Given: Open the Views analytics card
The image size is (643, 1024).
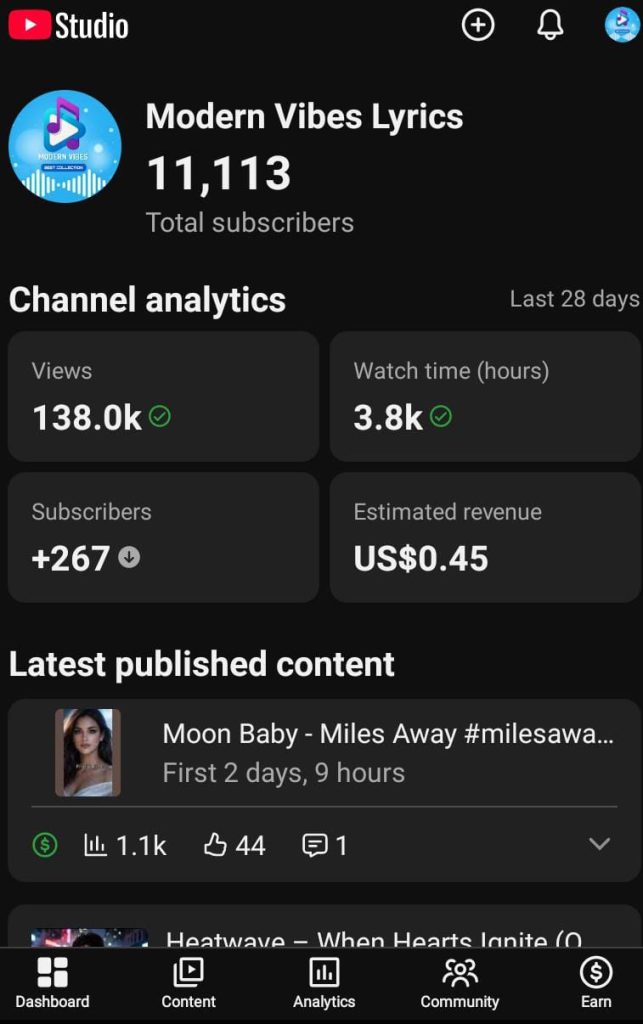Looking at the screenshot, I should point(163,396).
